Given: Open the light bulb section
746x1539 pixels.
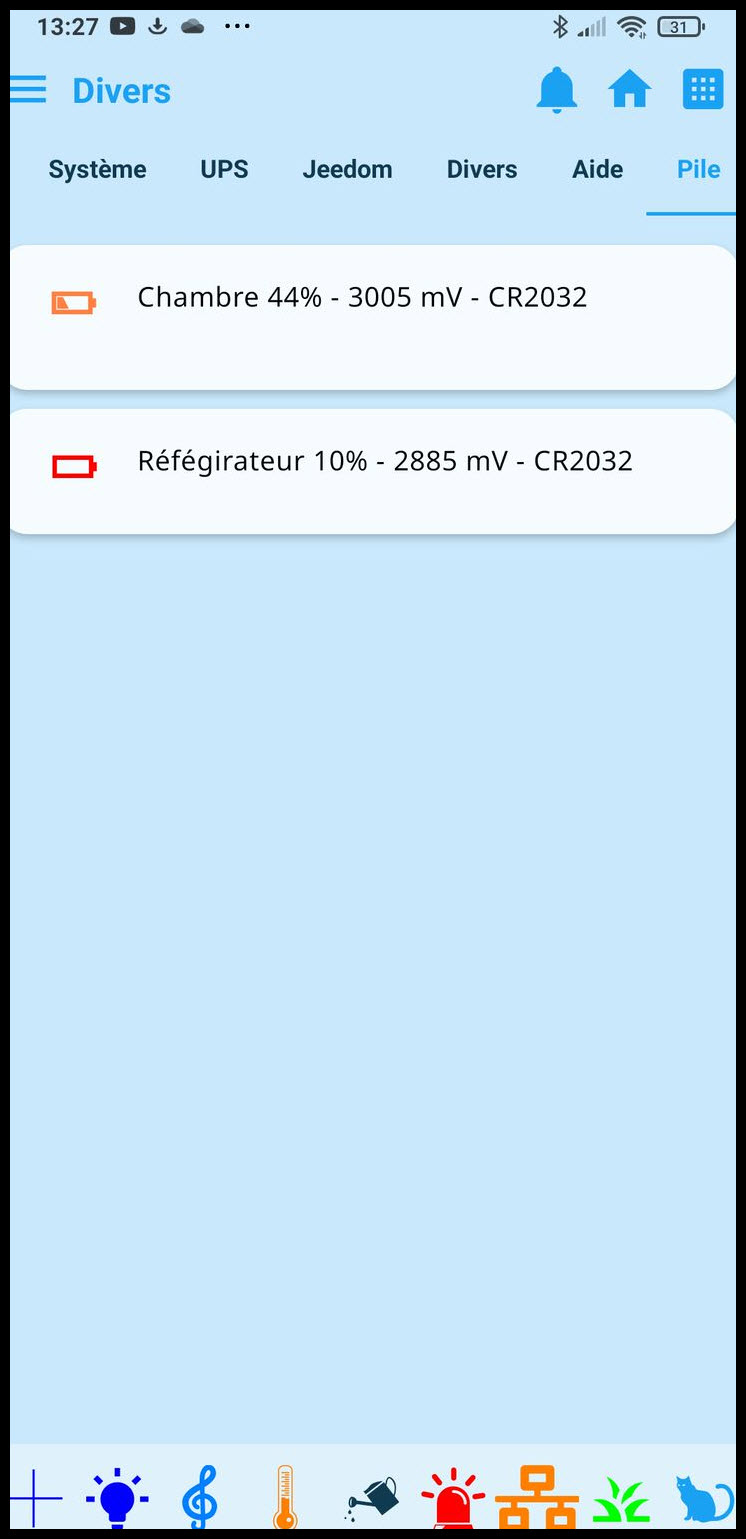Looking at the screenshot, I should (117, 1497).
